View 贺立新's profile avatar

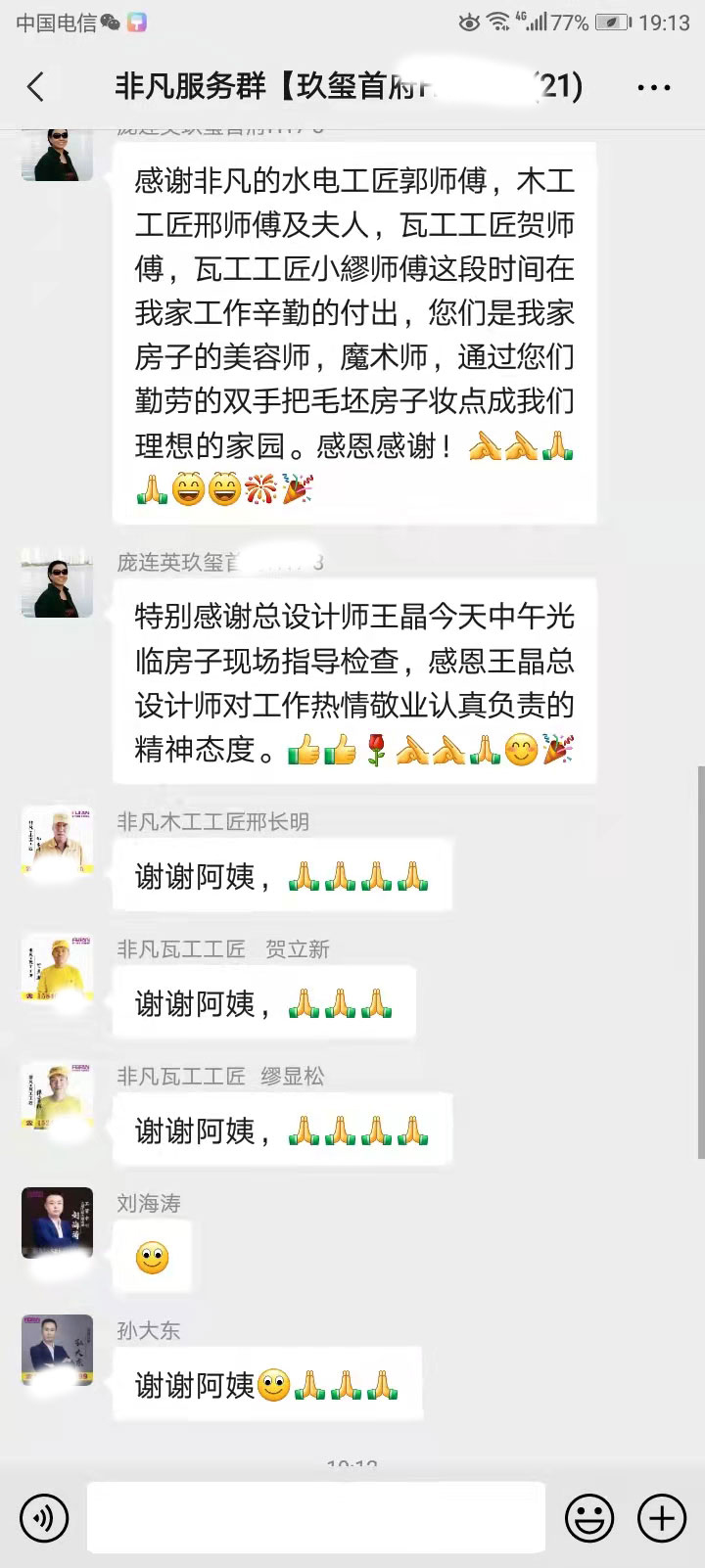pos(58,969)
